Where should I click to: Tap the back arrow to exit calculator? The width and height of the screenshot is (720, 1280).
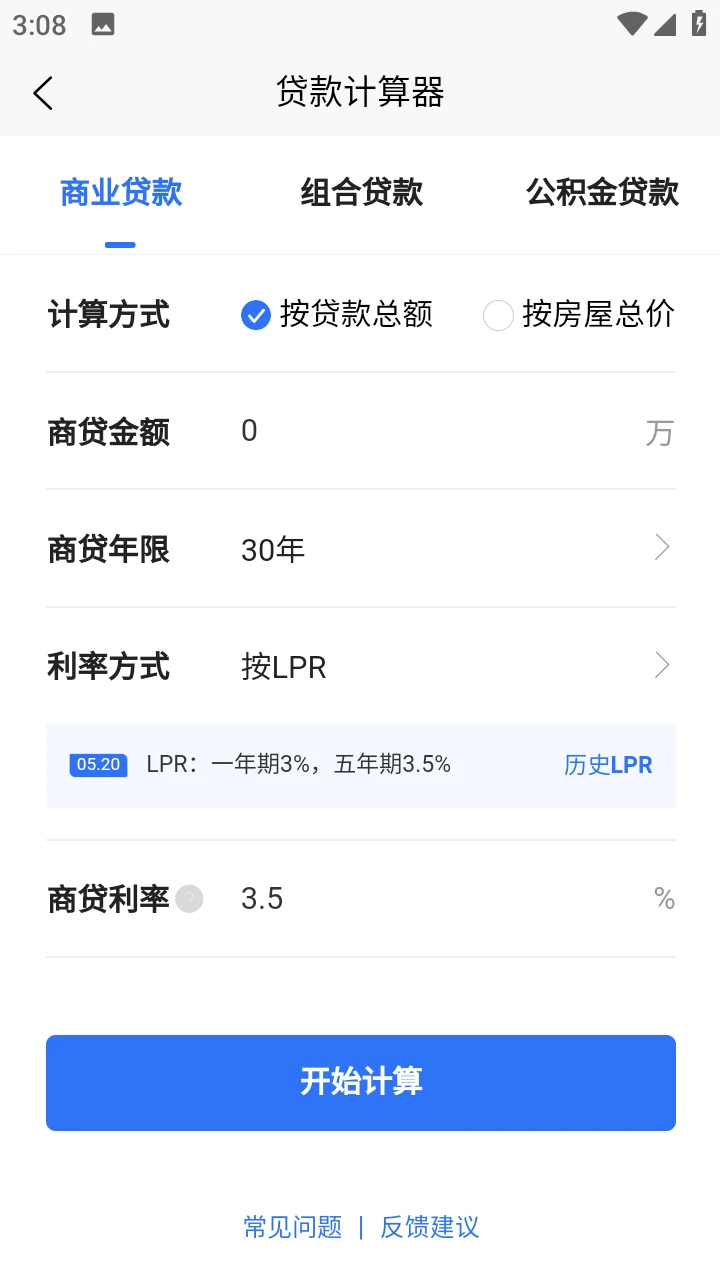click(42, 92)
